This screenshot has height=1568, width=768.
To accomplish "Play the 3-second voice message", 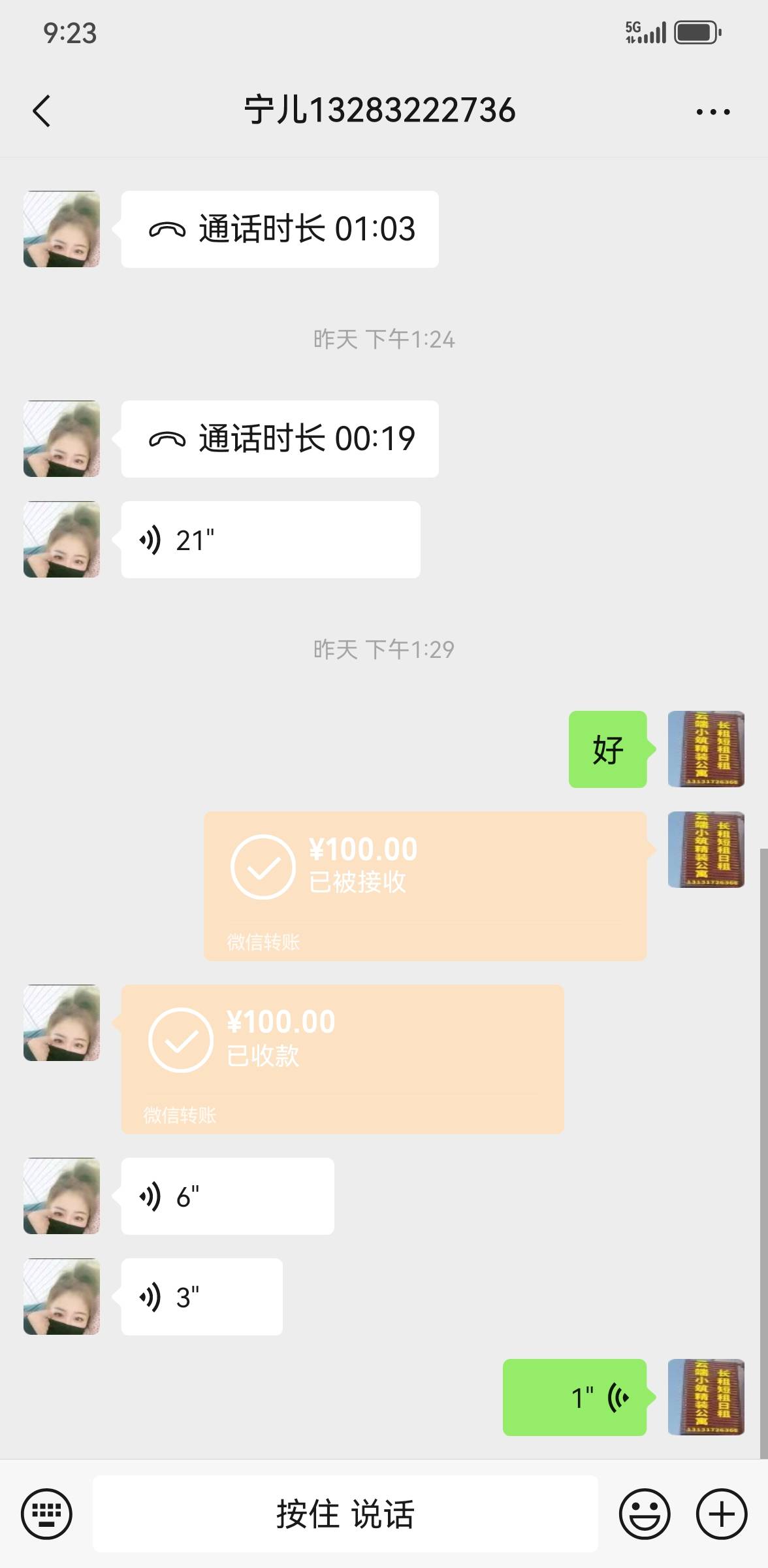I will click(201, 1297).
